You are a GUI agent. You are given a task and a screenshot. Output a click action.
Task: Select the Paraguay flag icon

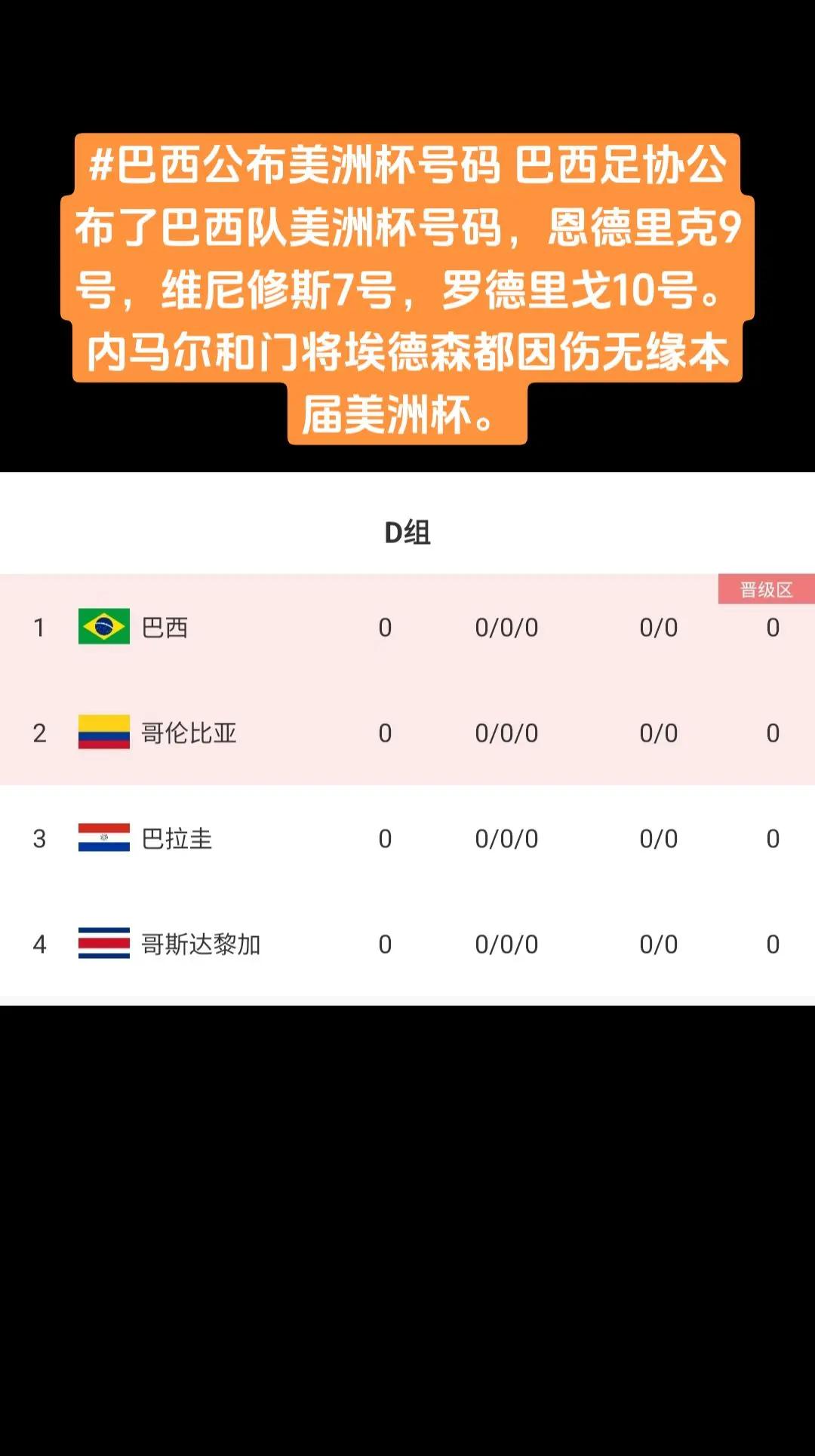pos(103,838)
